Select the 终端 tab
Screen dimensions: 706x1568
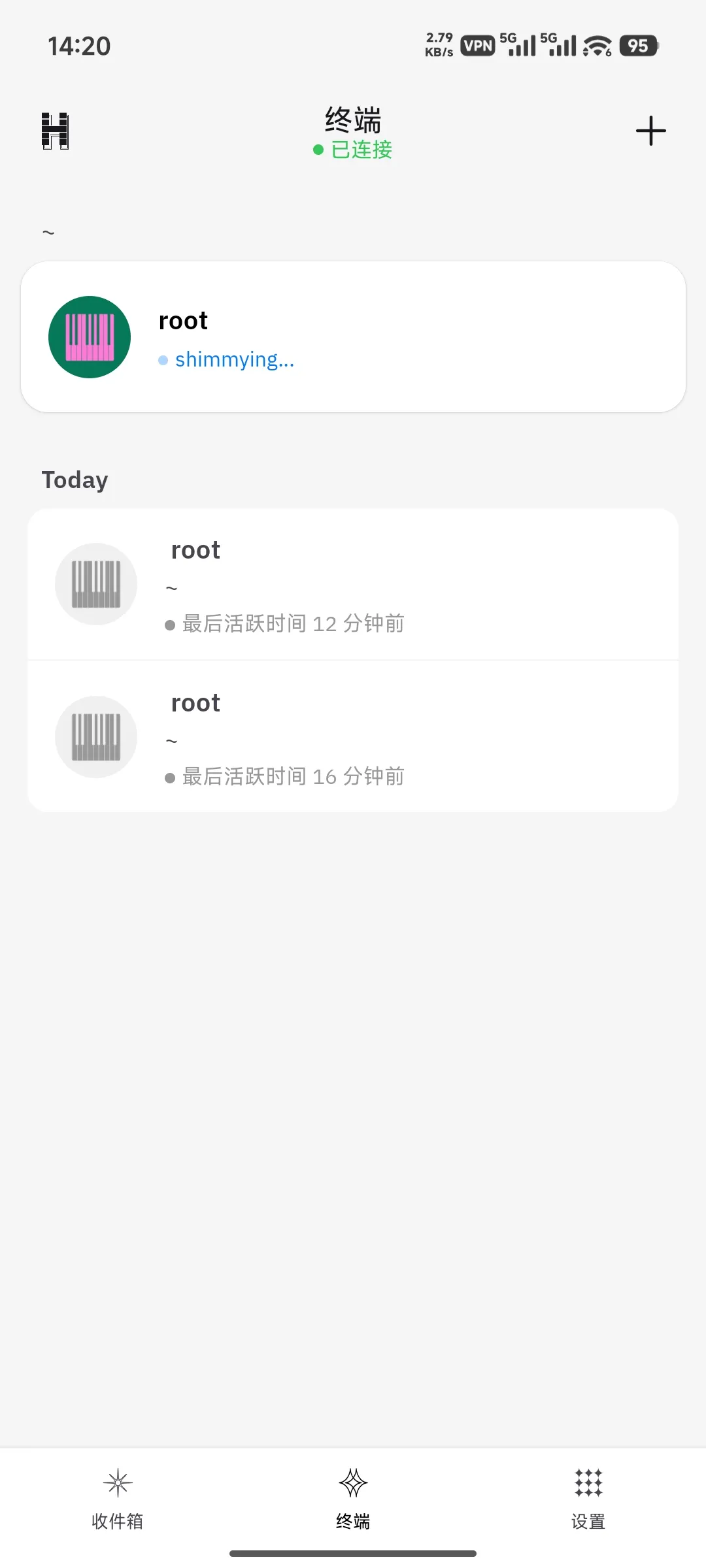[353, 1495]
